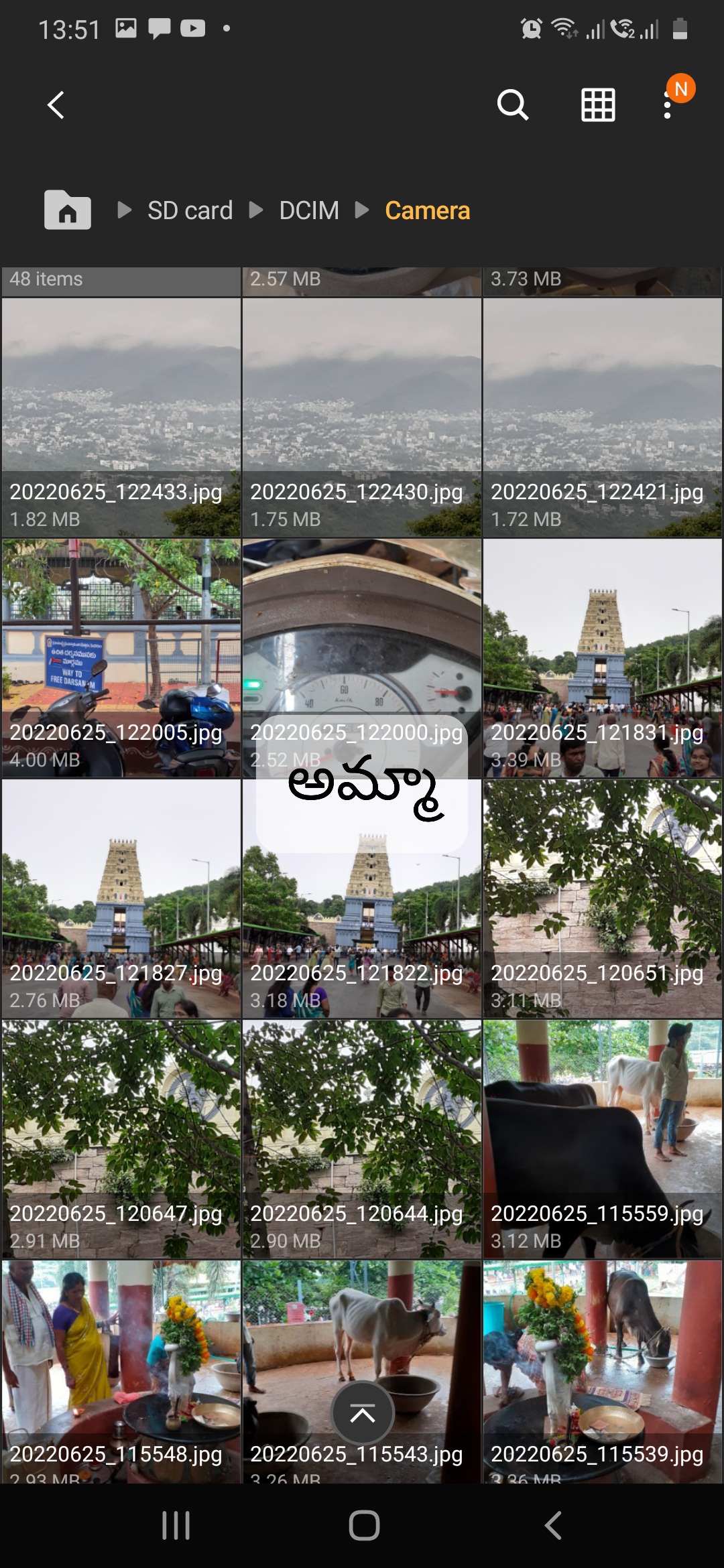Go to the home folder icon in the breadcrumb

point(68,210)
